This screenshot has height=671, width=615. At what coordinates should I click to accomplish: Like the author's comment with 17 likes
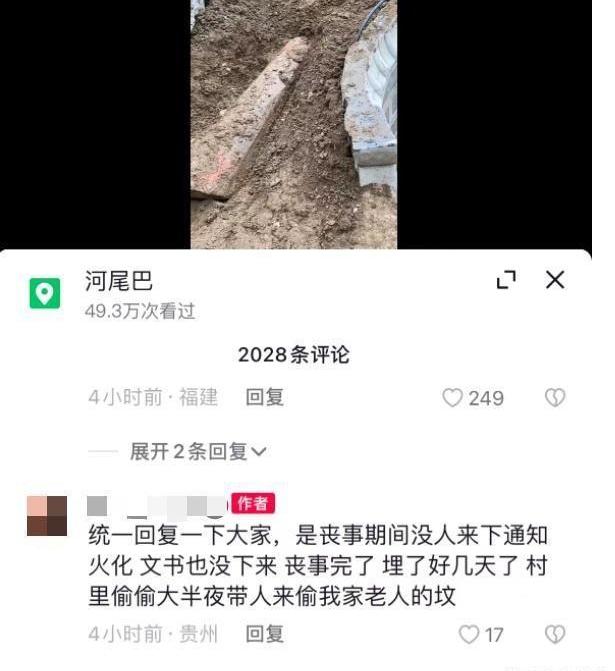click(469, 634)
